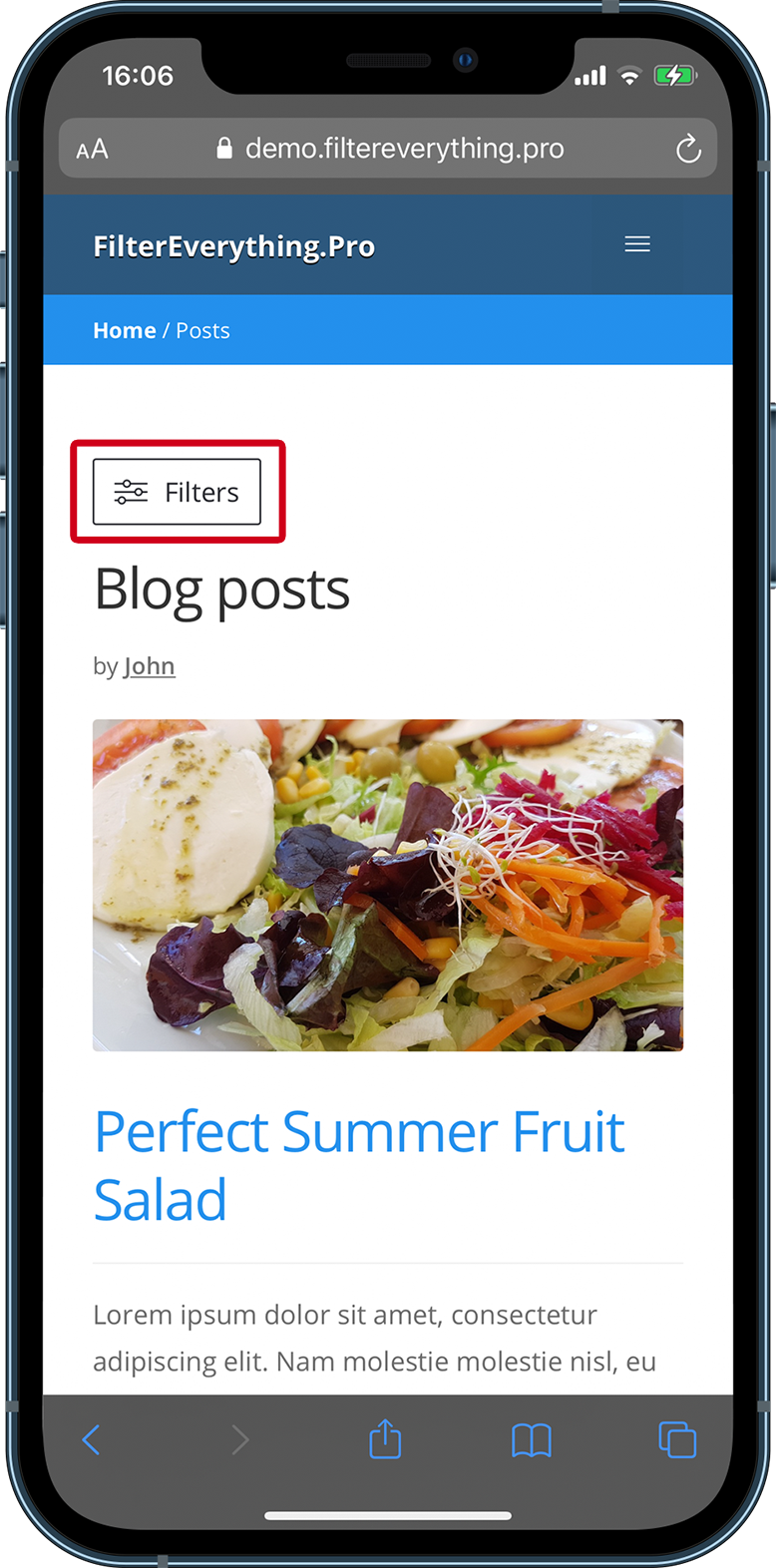Open the Perfect Summer Fruit Salad post
The width and height of the screenshot is (776, 1568).
coord(359,1165)
